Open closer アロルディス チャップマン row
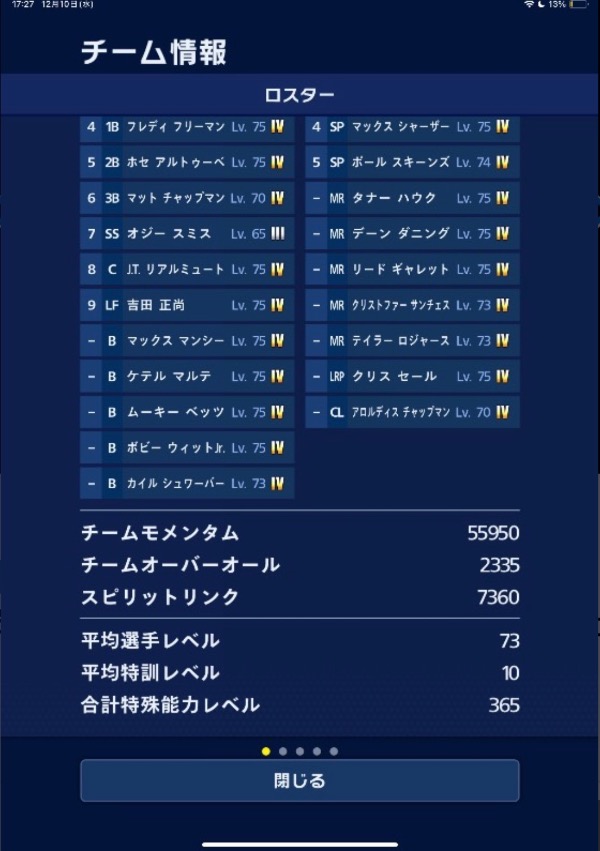 [x=412, y=412]
